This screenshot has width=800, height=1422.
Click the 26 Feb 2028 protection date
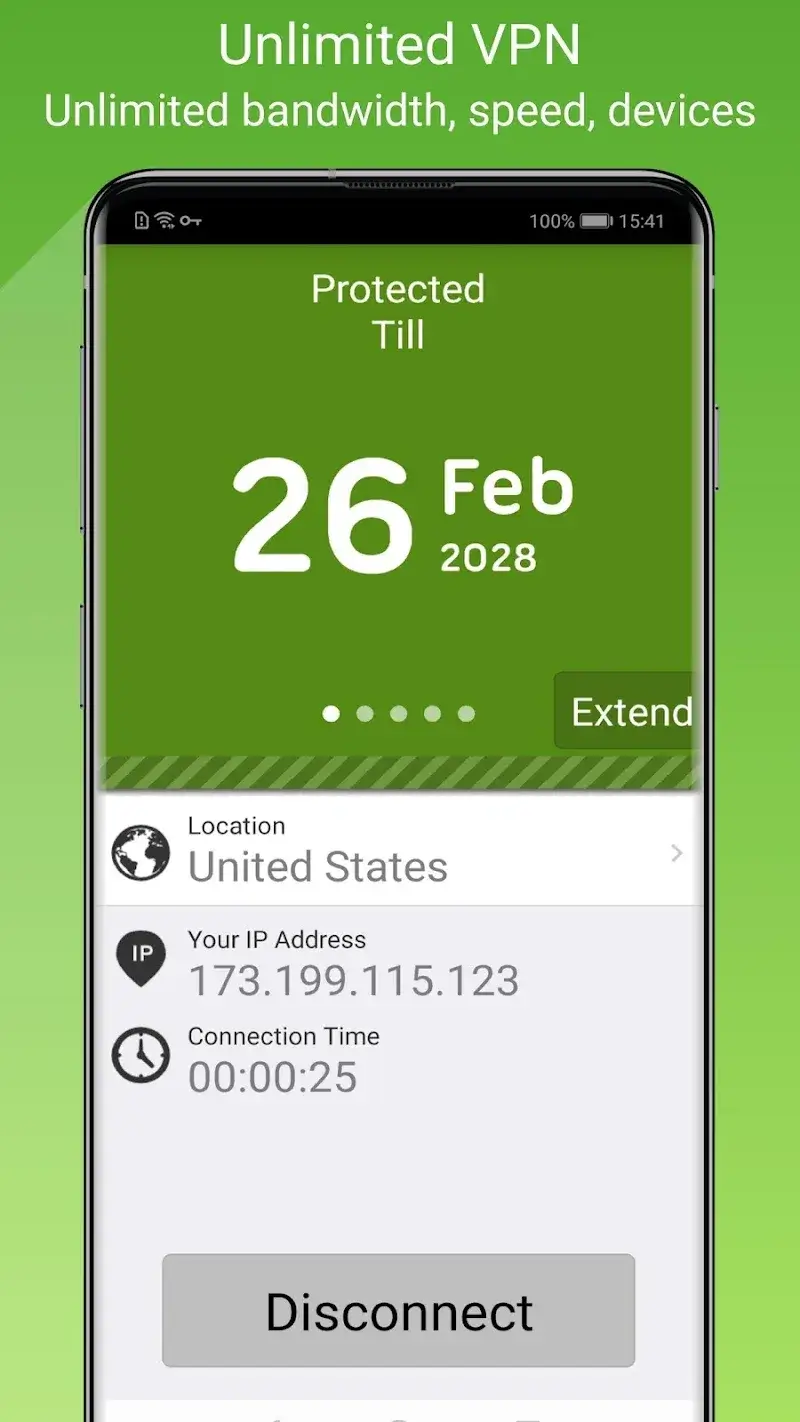point(398,515)
